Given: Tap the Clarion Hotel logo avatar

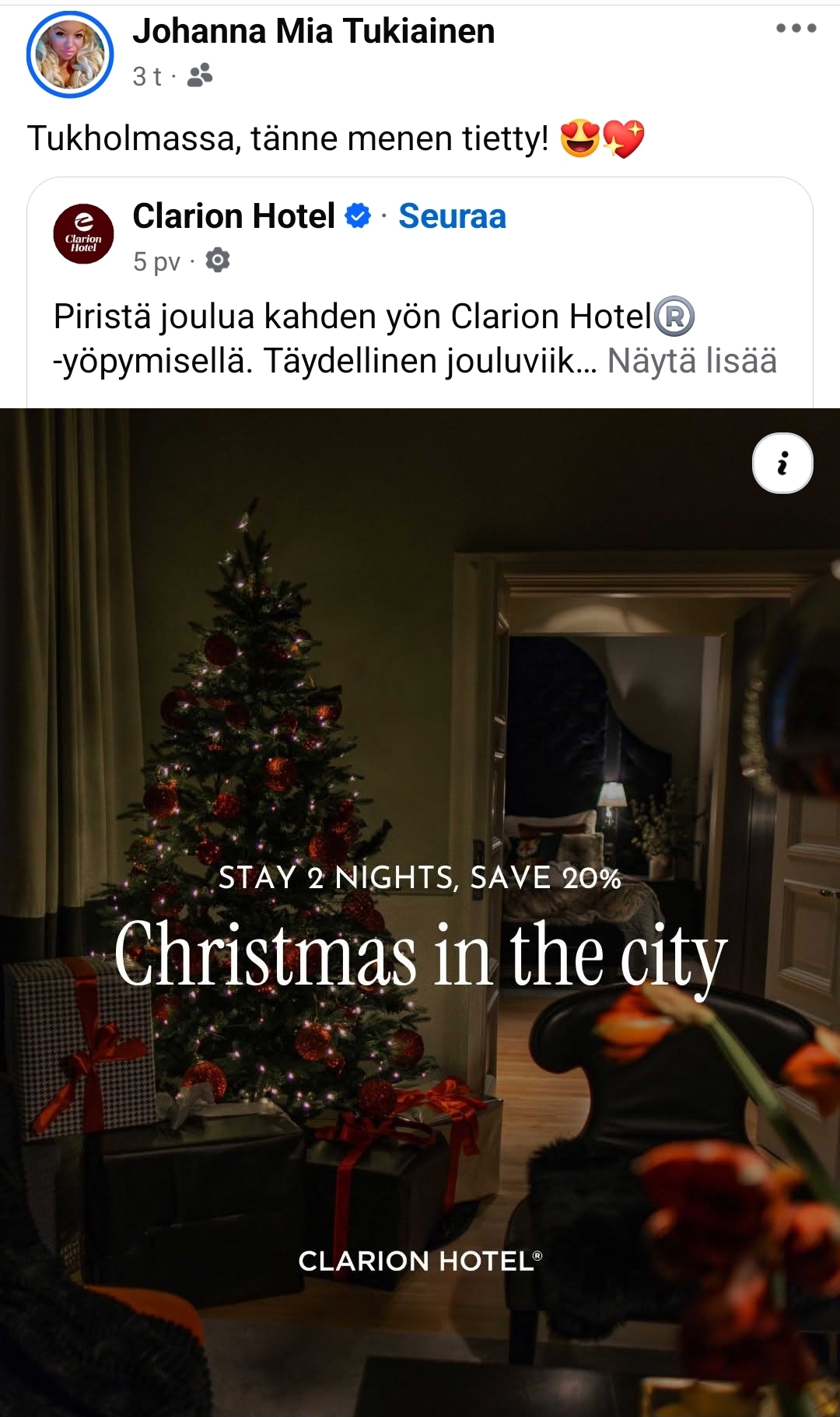Looking at the screenshot, I should 83,235.
